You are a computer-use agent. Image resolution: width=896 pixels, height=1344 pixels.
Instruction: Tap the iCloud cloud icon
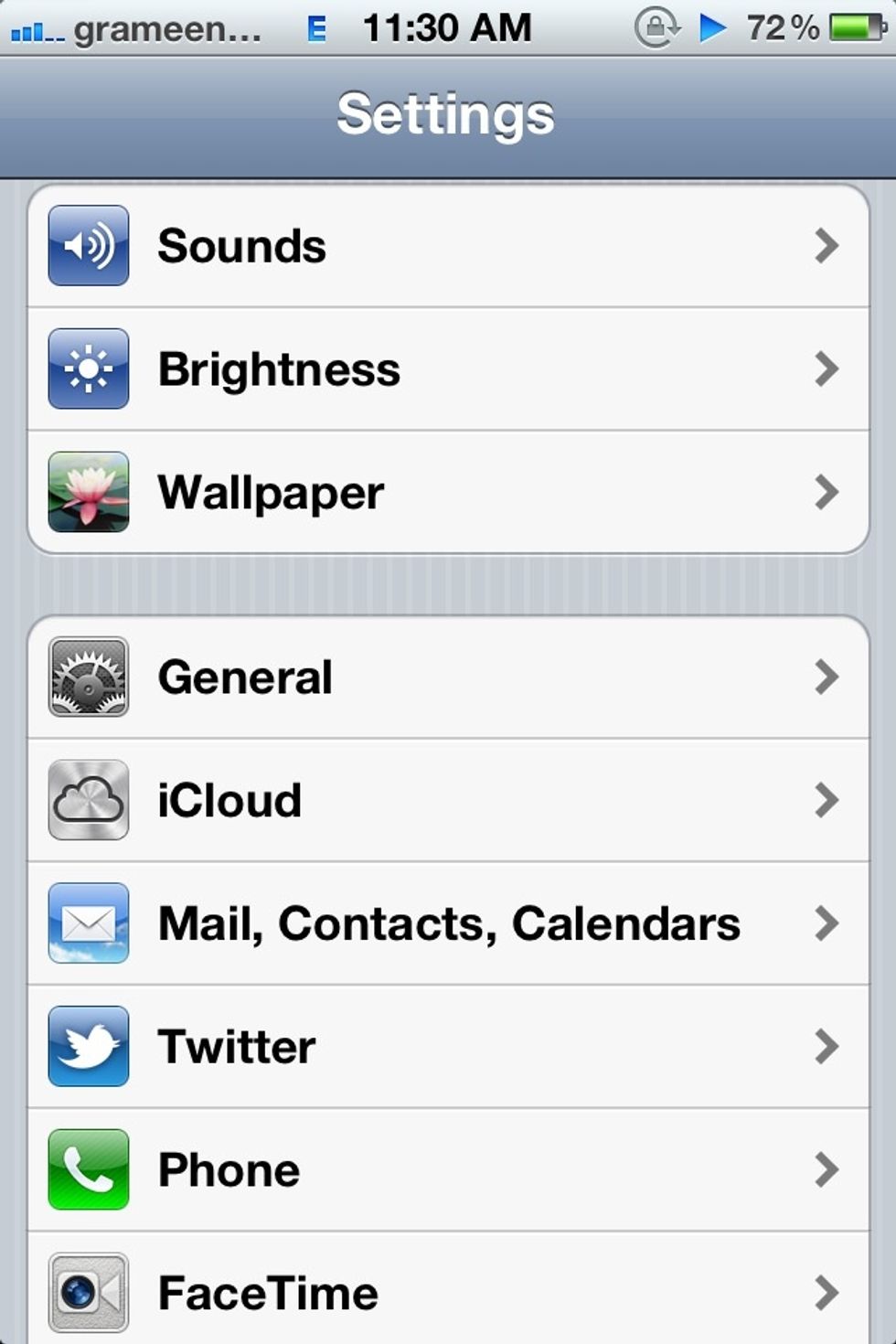(88, 800)
